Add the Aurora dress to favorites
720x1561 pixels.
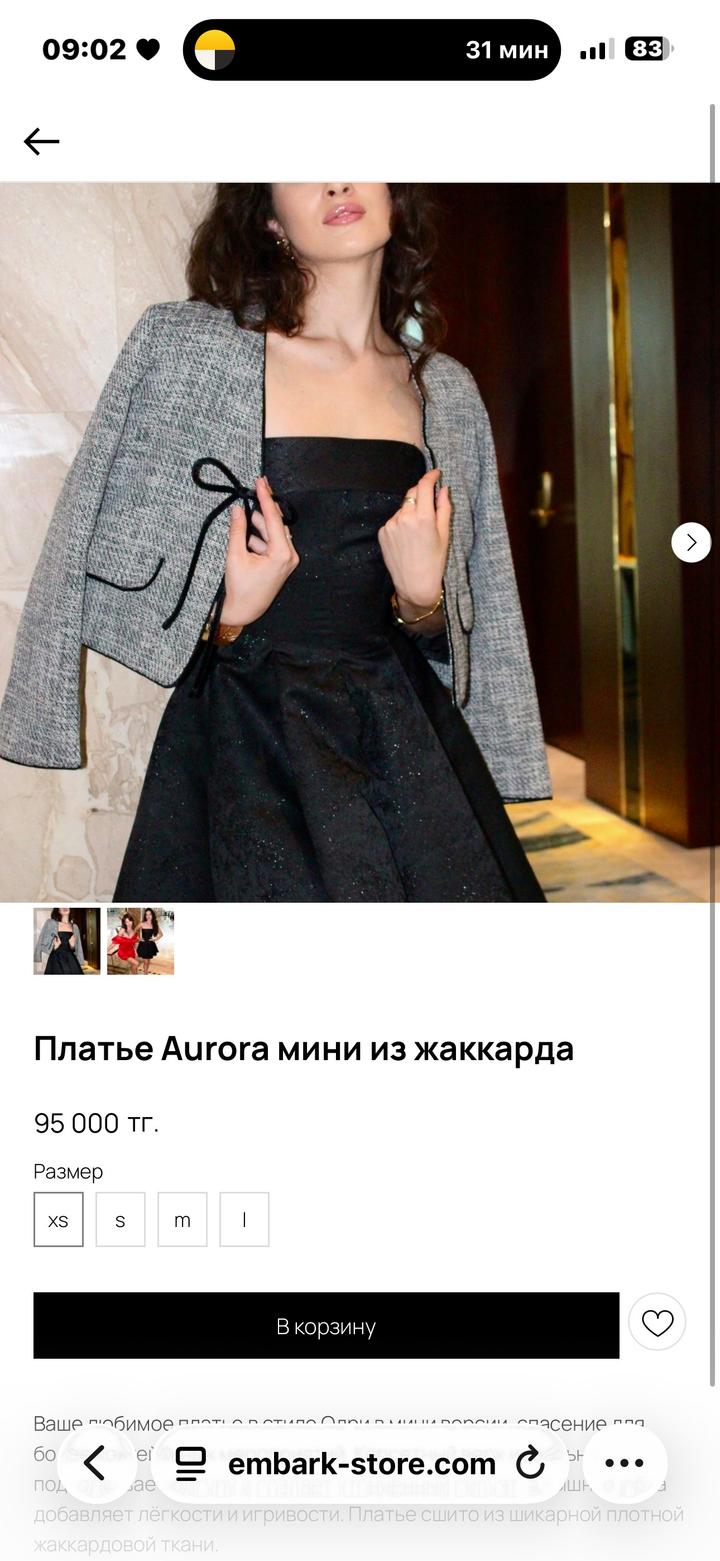click(x=657, y=1323)
